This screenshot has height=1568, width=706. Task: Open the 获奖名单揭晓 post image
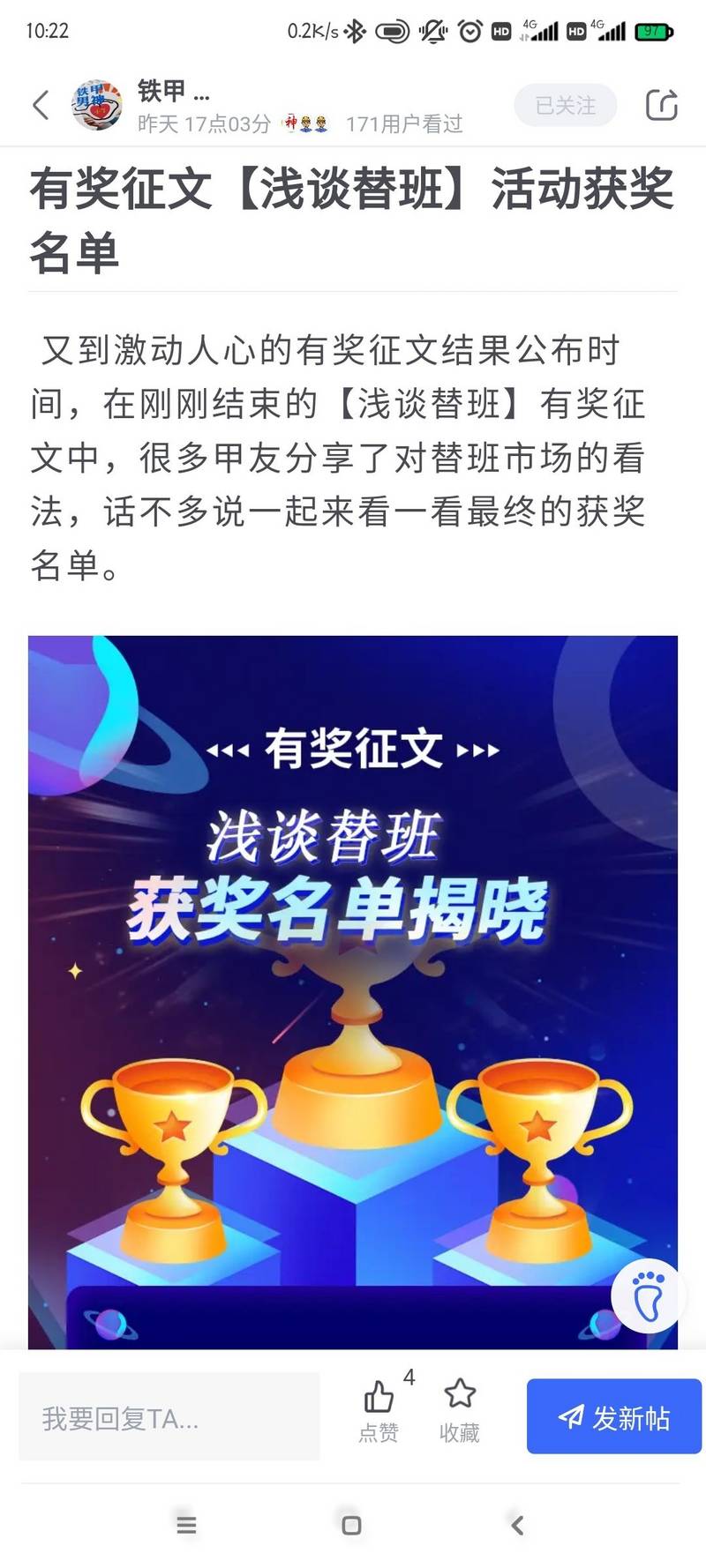353,992
